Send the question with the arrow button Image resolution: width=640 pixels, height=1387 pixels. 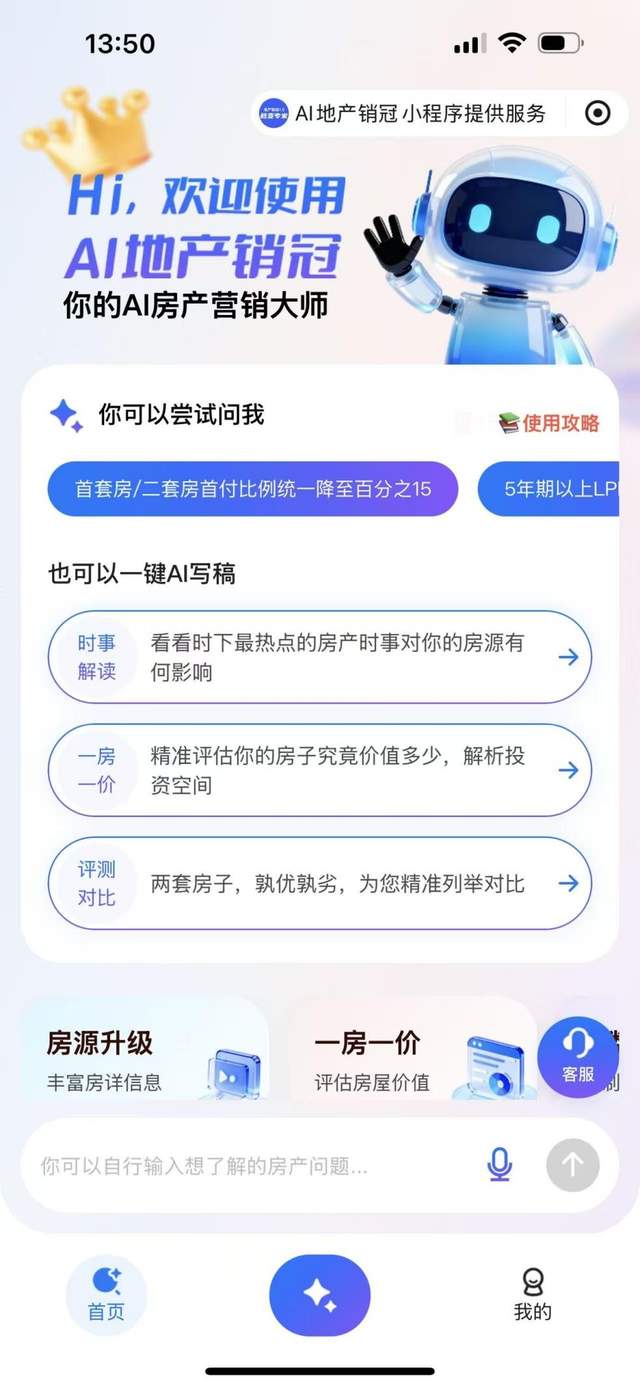pos(573,1165)
